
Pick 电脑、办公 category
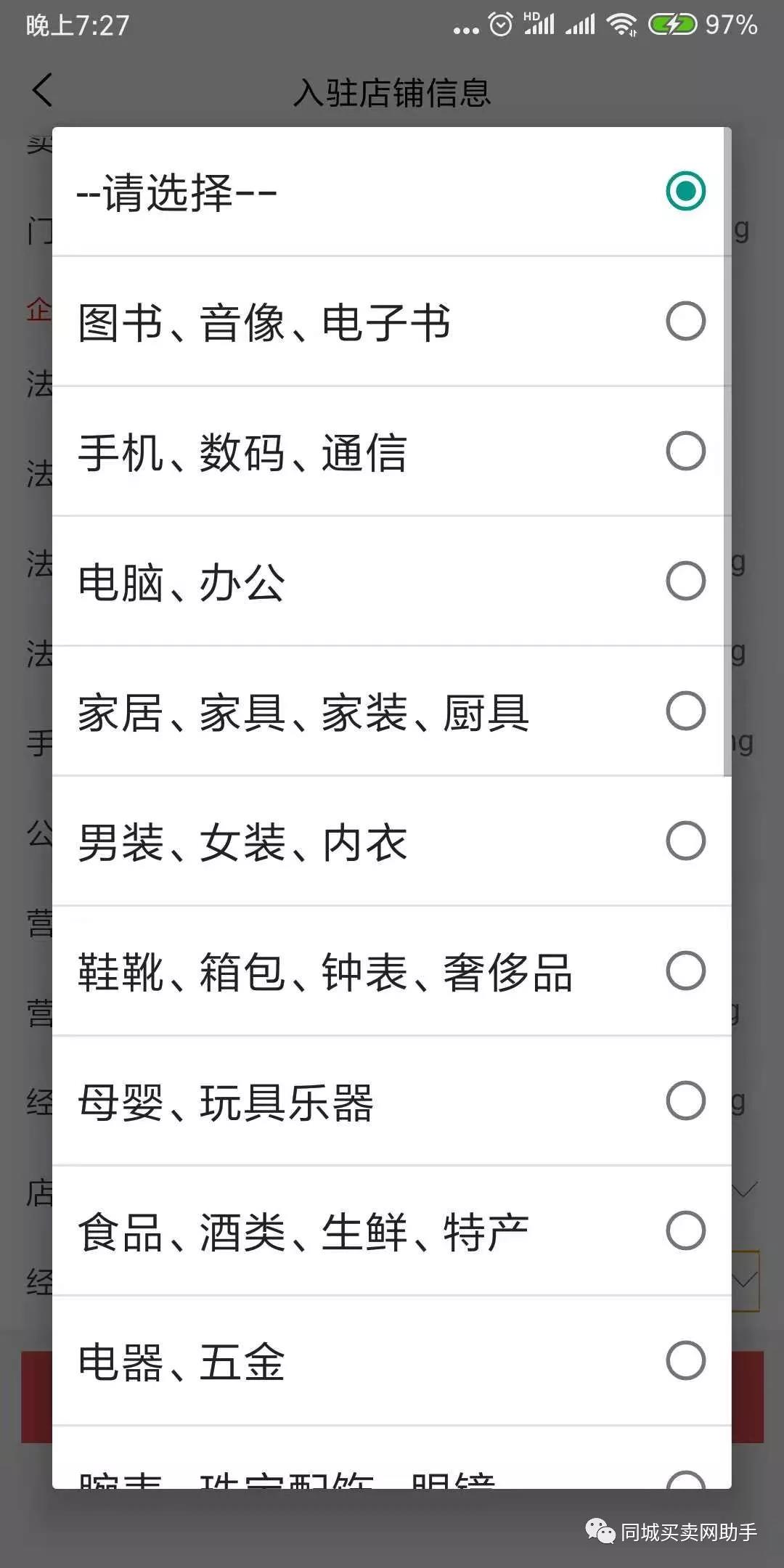[392, 581]
